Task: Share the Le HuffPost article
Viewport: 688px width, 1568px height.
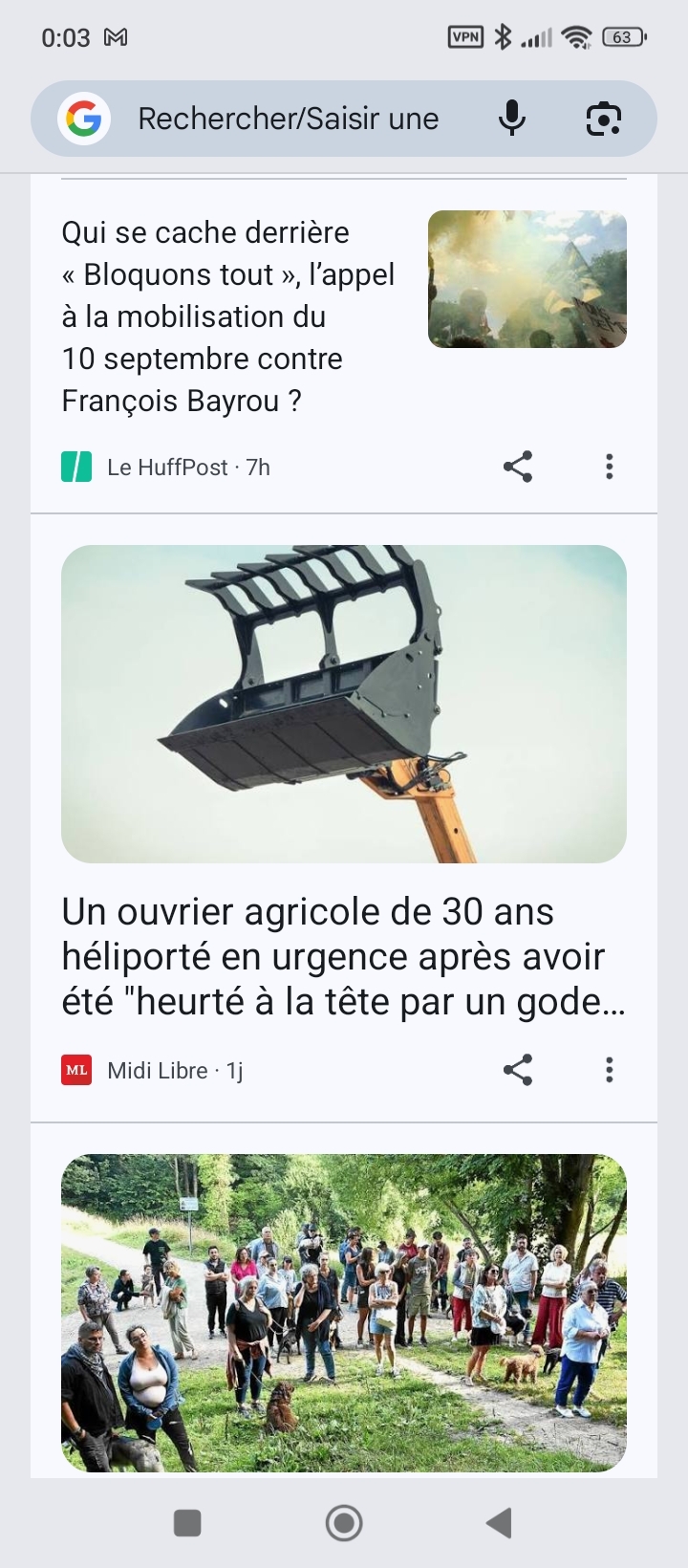Action: pos(518,467)
